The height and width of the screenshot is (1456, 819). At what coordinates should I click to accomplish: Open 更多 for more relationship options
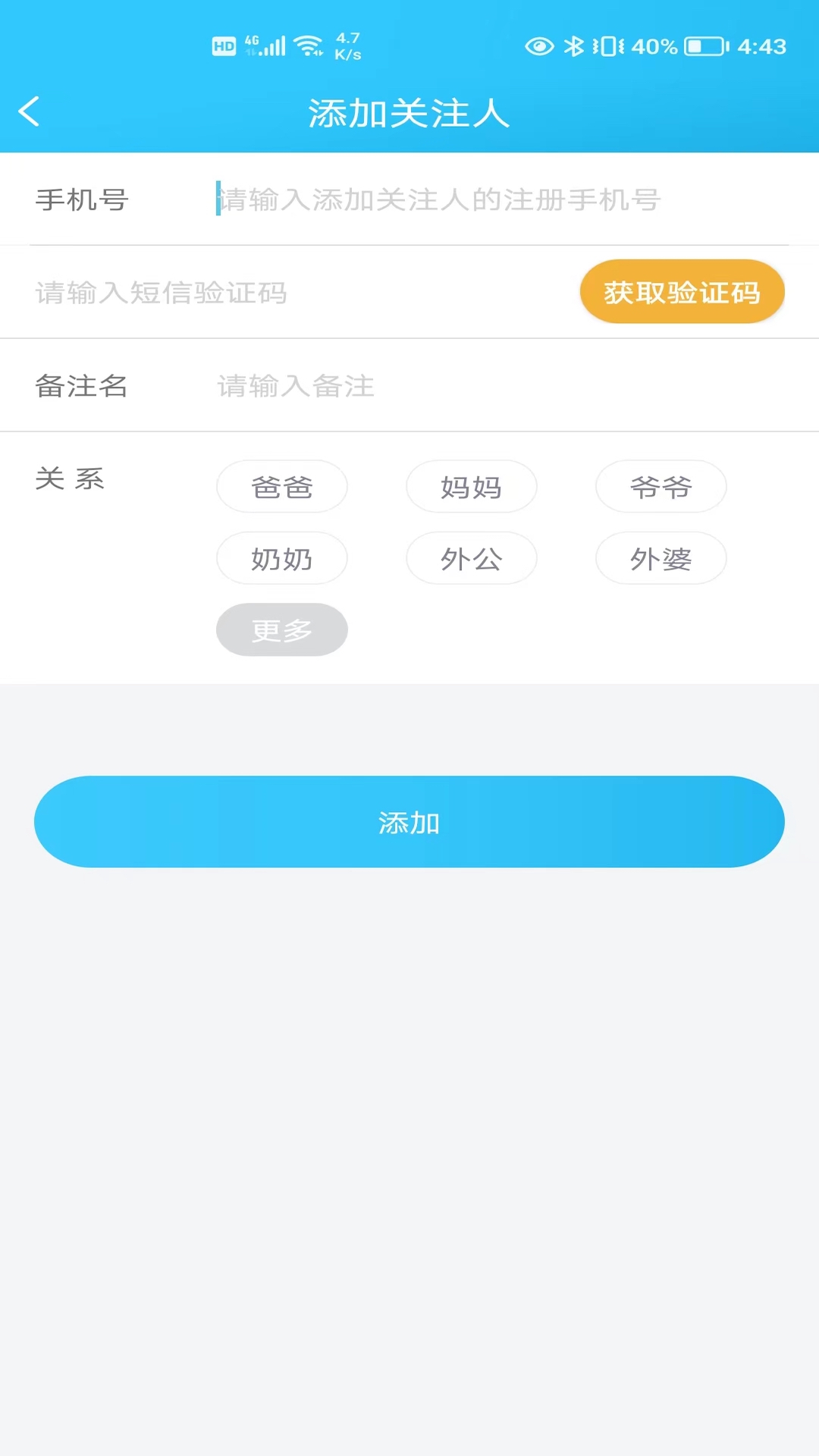(x=282, y=630)
